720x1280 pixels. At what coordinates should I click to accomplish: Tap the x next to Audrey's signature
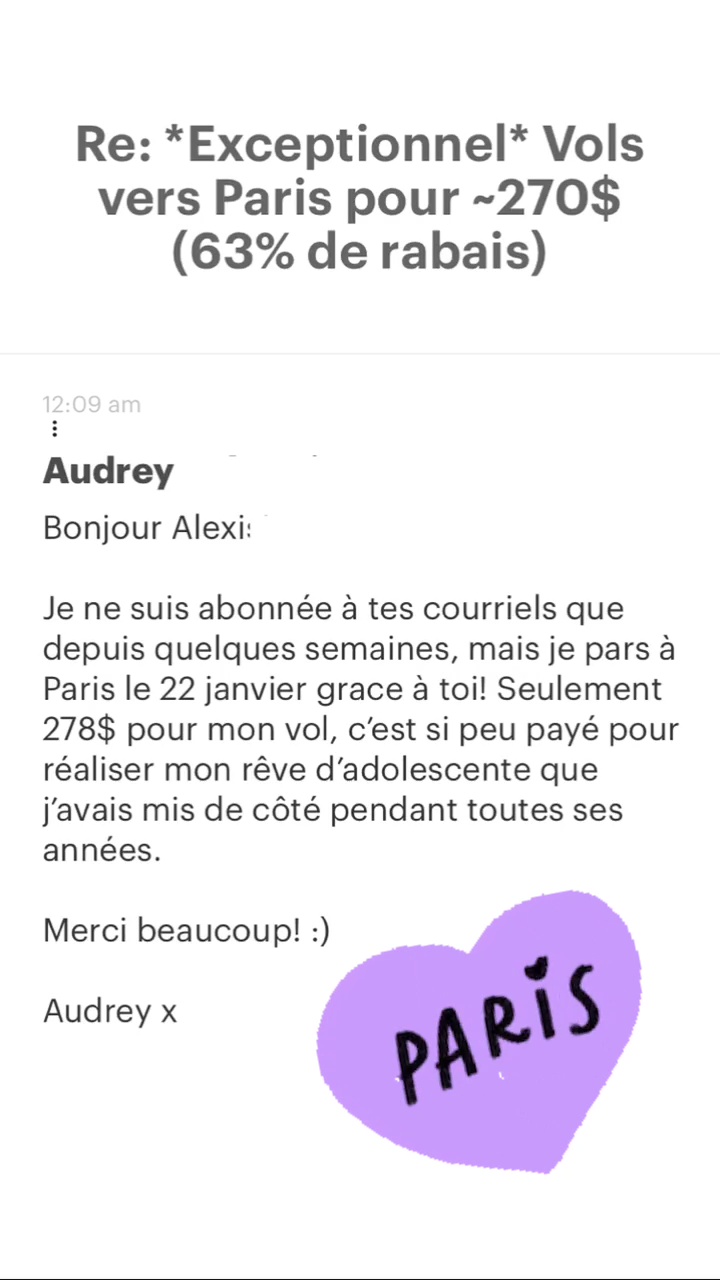pyautogui.click(x=170, y=1011)
